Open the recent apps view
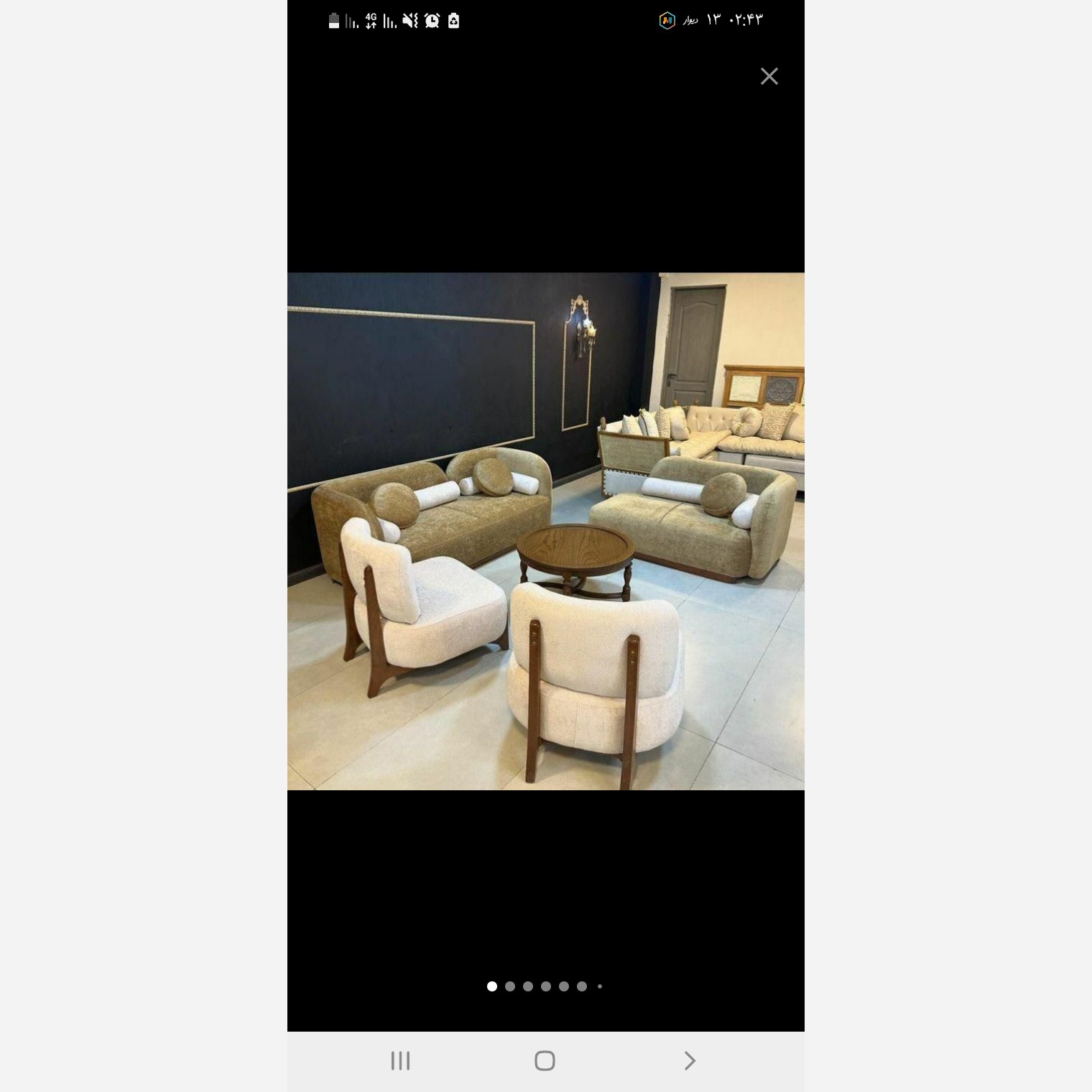The width and height of the screenshot is (1092, 1092). 400,1060
